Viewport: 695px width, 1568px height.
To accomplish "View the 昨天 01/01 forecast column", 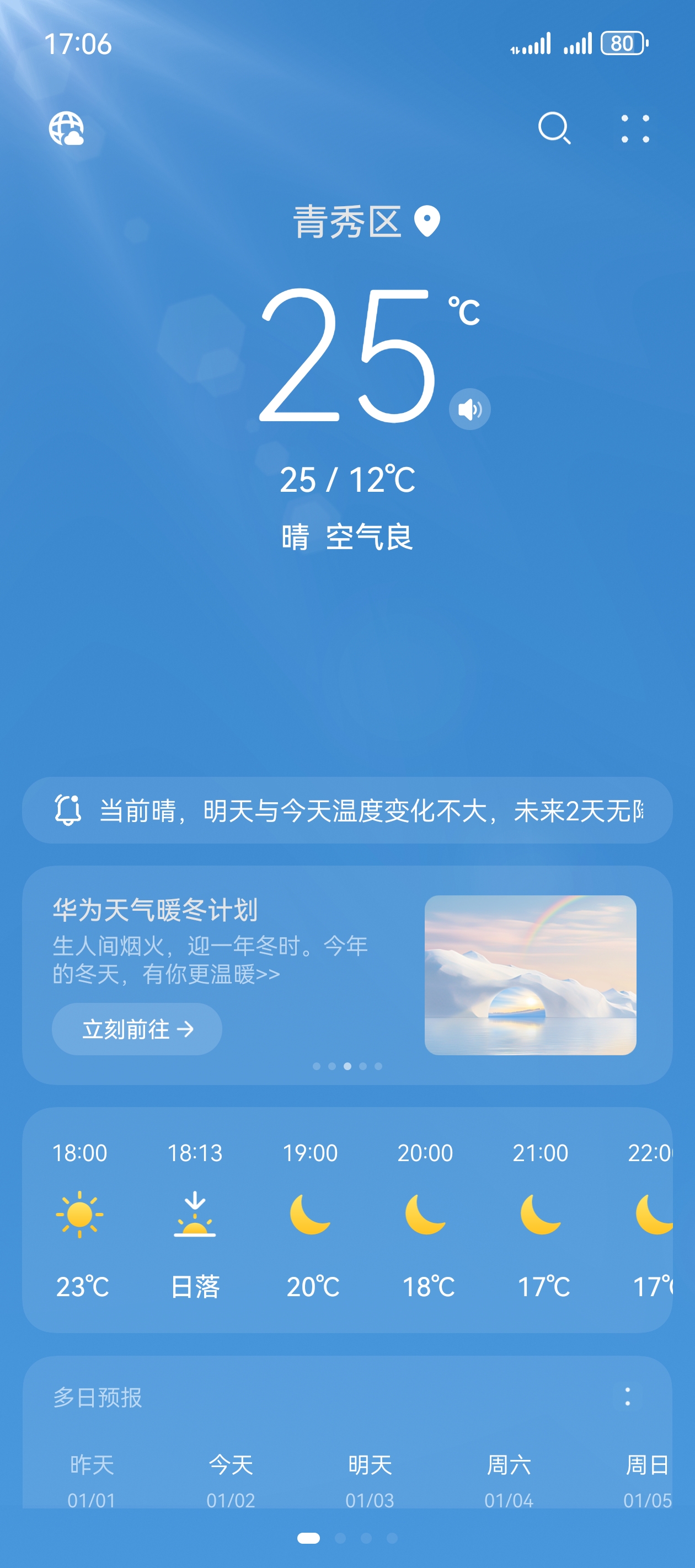I will point(92,1481).
